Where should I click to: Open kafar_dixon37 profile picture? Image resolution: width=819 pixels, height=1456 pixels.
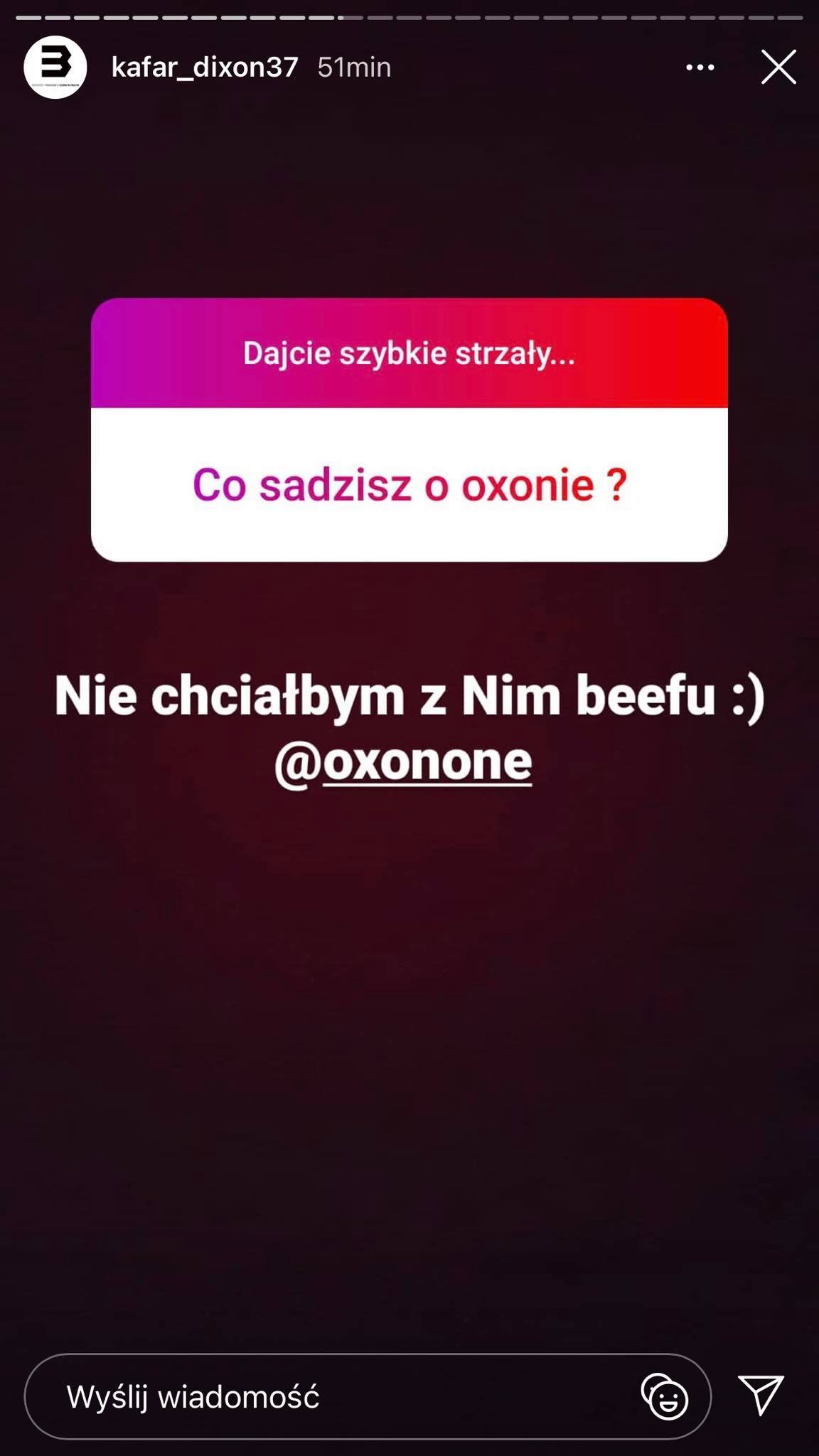click(x=55, y=67)
